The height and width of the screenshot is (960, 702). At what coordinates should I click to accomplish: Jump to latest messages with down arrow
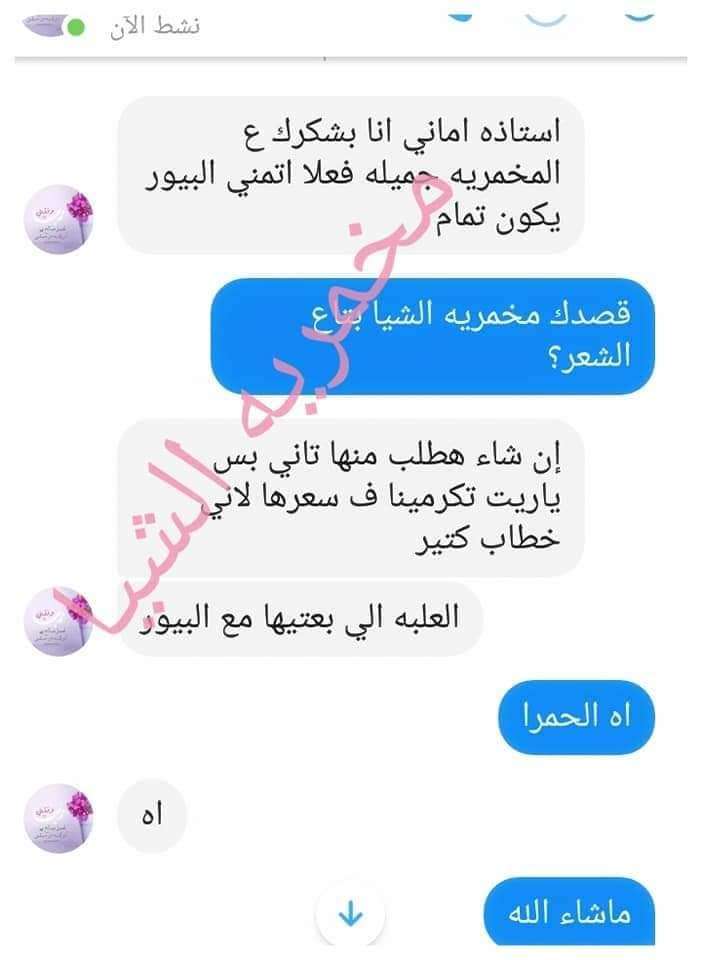tap(350, 914)
